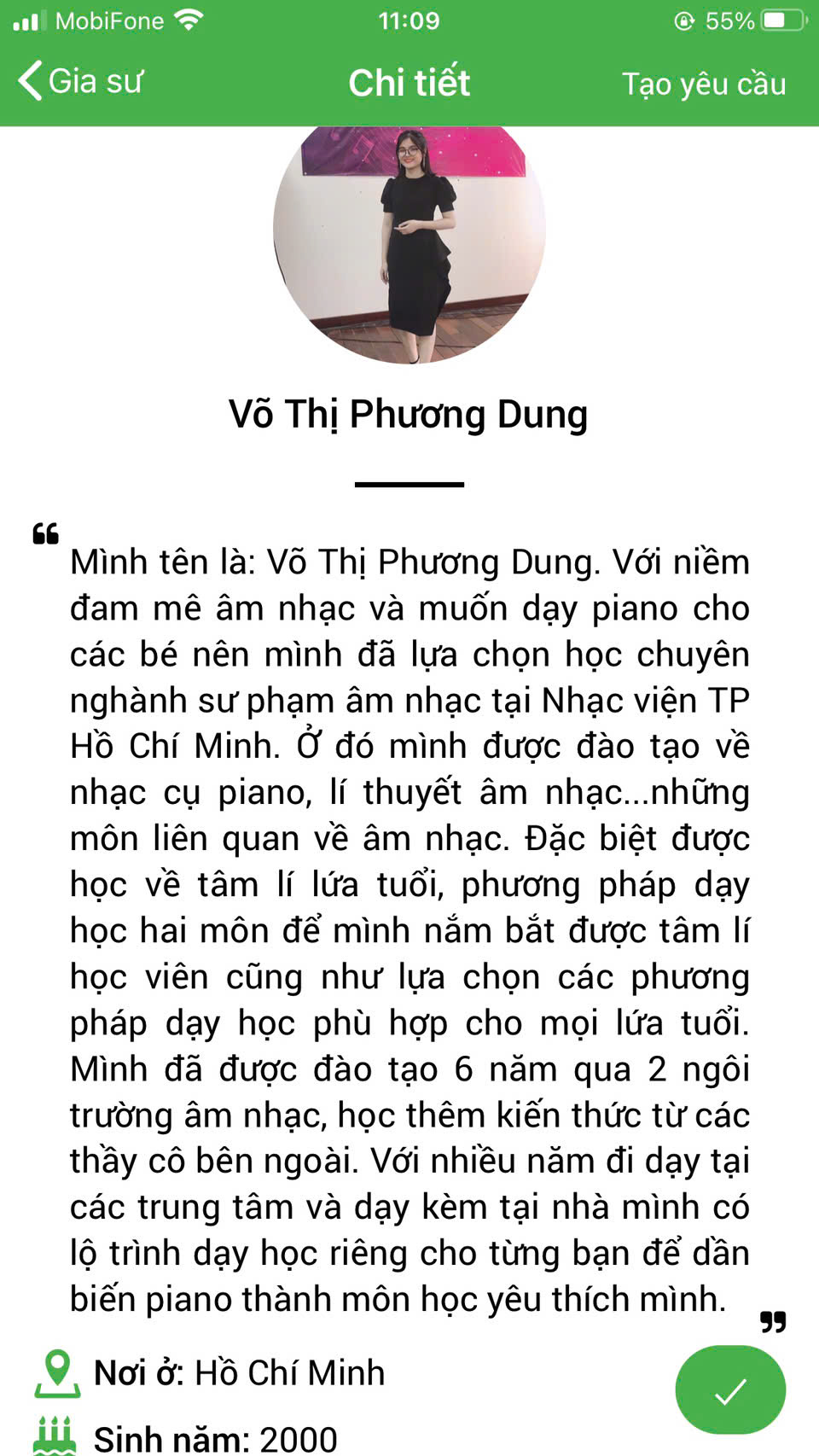Screen dimensions: 819x1456
Task: Tap the green checkmark floating button
Action: coord(730,1390)
